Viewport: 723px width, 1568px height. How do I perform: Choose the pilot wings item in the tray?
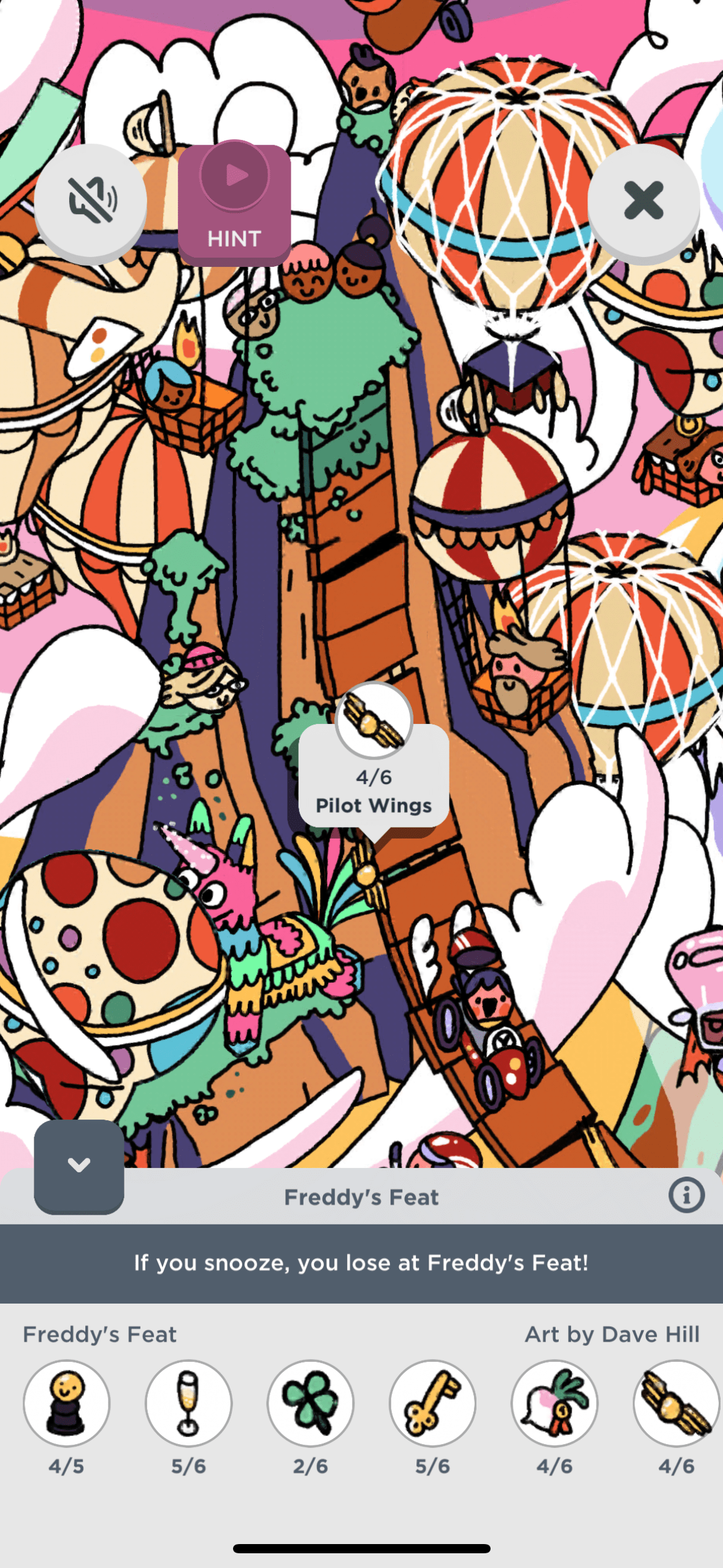point(675,1403)
